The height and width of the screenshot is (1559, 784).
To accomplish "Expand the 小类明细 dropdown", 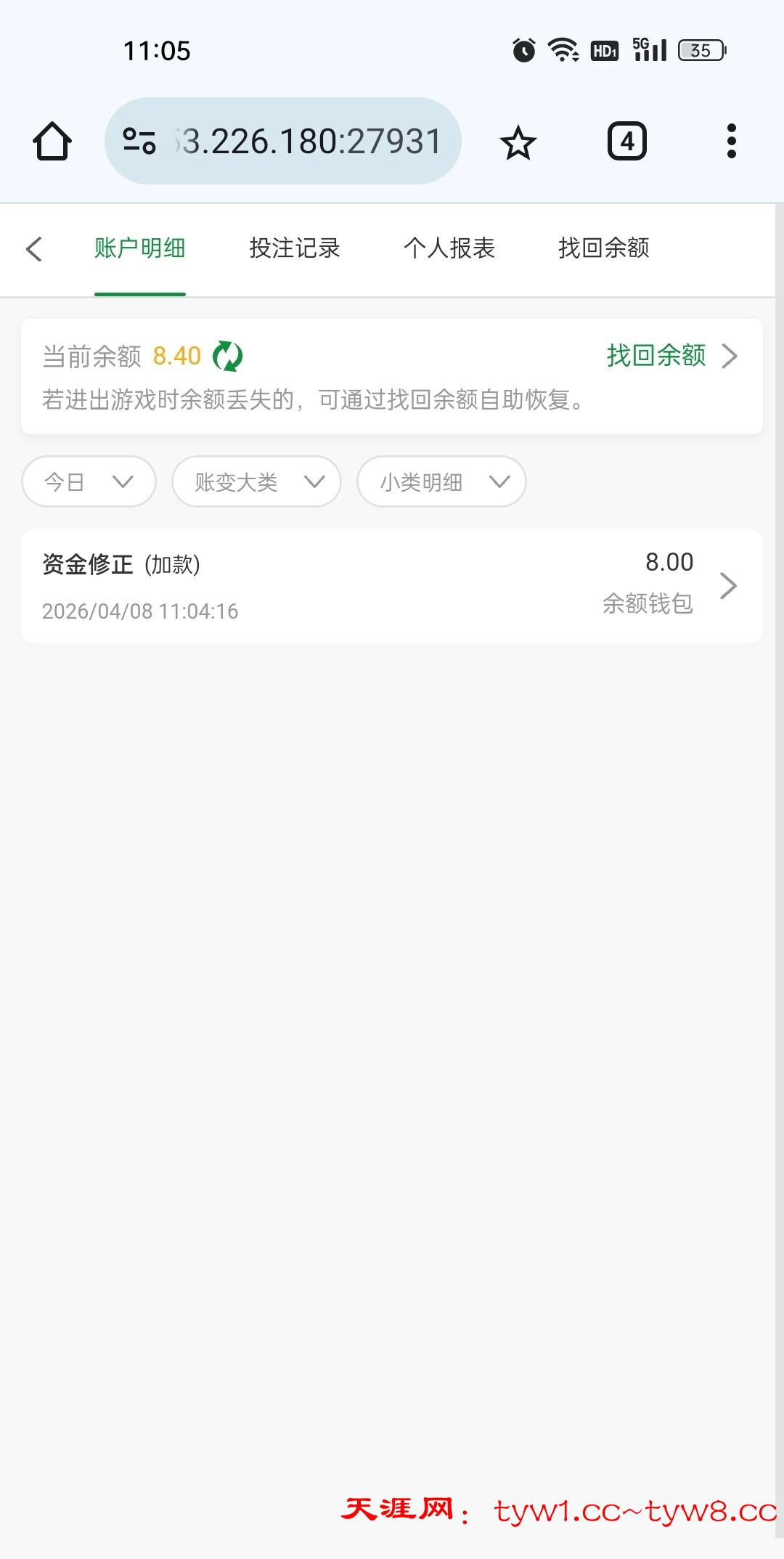I will [441, 481].
